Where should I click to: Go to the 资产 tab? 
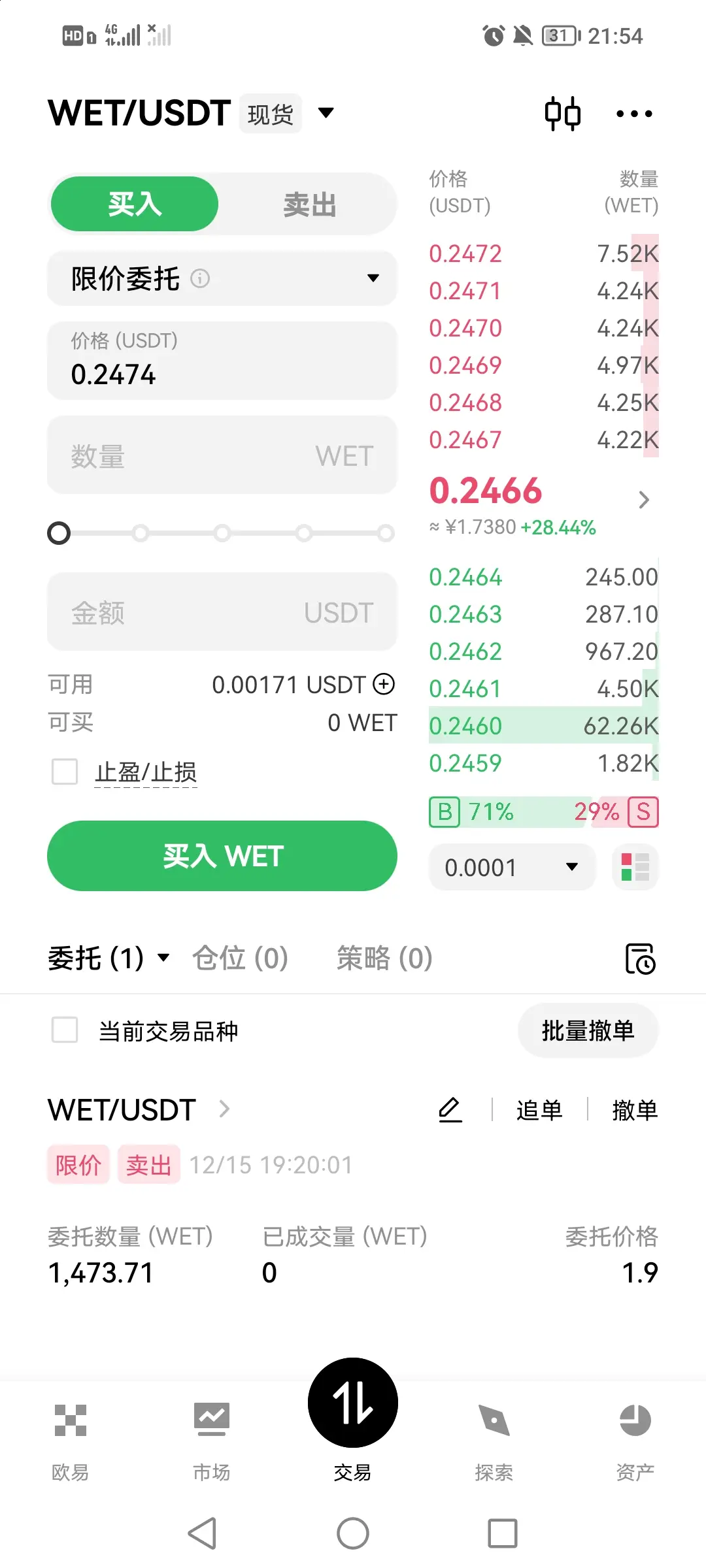pos(635,1436)
